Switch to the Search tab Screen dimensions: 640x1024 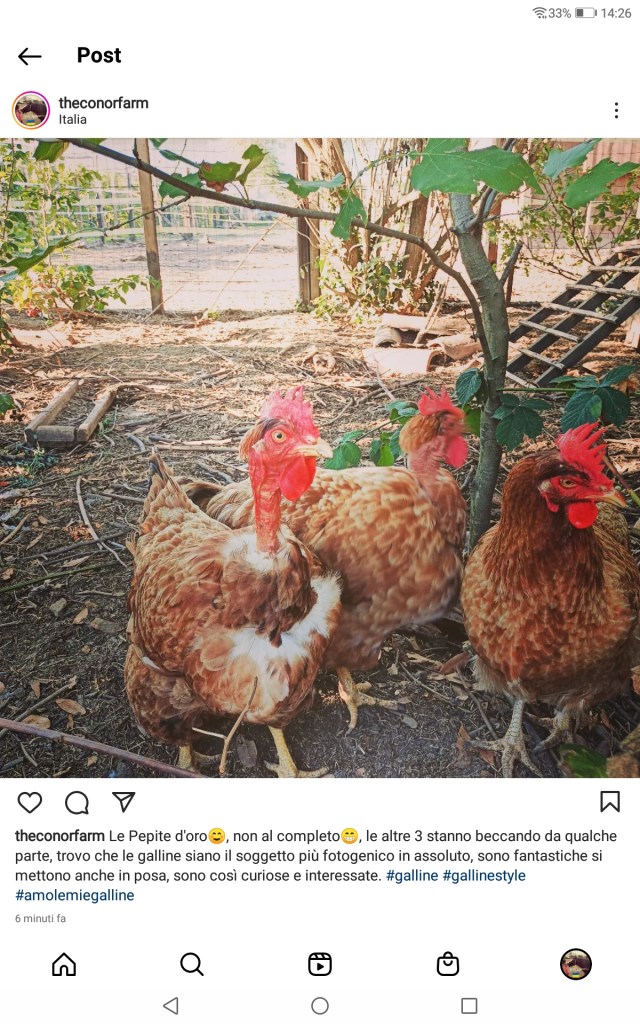[192, 964]
